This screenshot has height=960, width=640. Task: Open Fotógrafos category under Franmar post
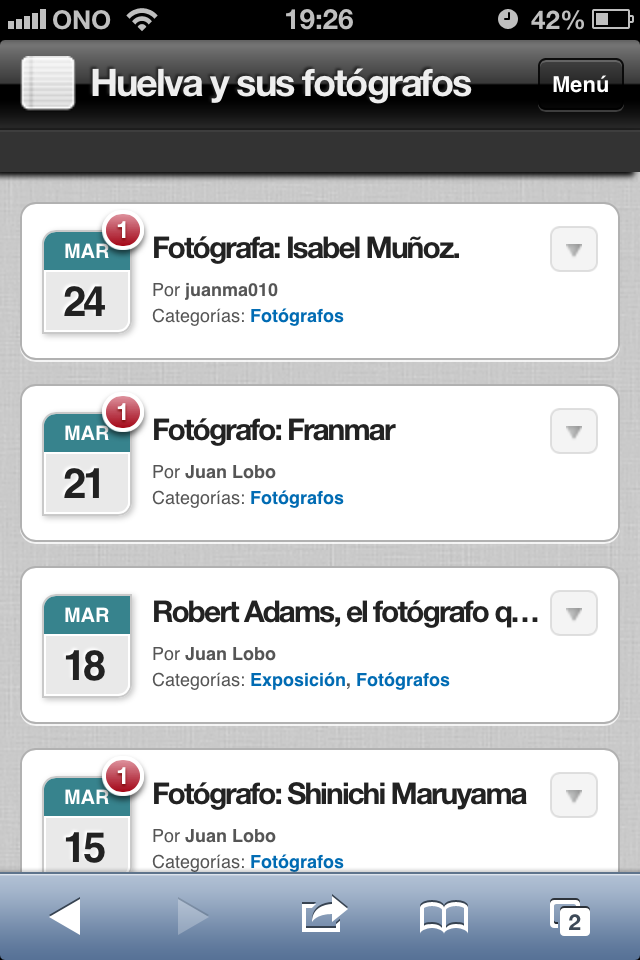(296, 498)
